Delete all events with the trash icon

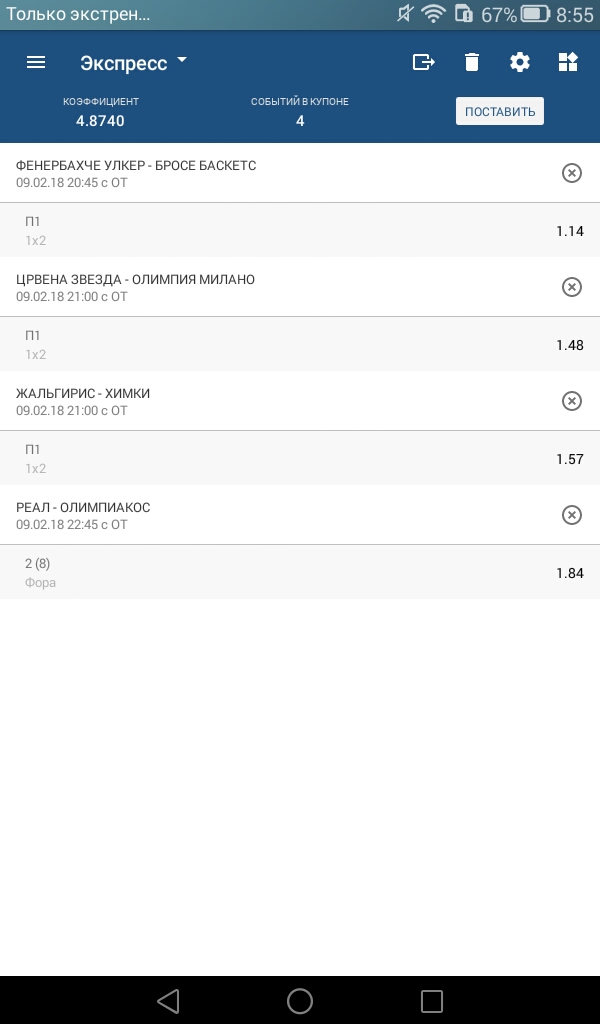(472, 62)
